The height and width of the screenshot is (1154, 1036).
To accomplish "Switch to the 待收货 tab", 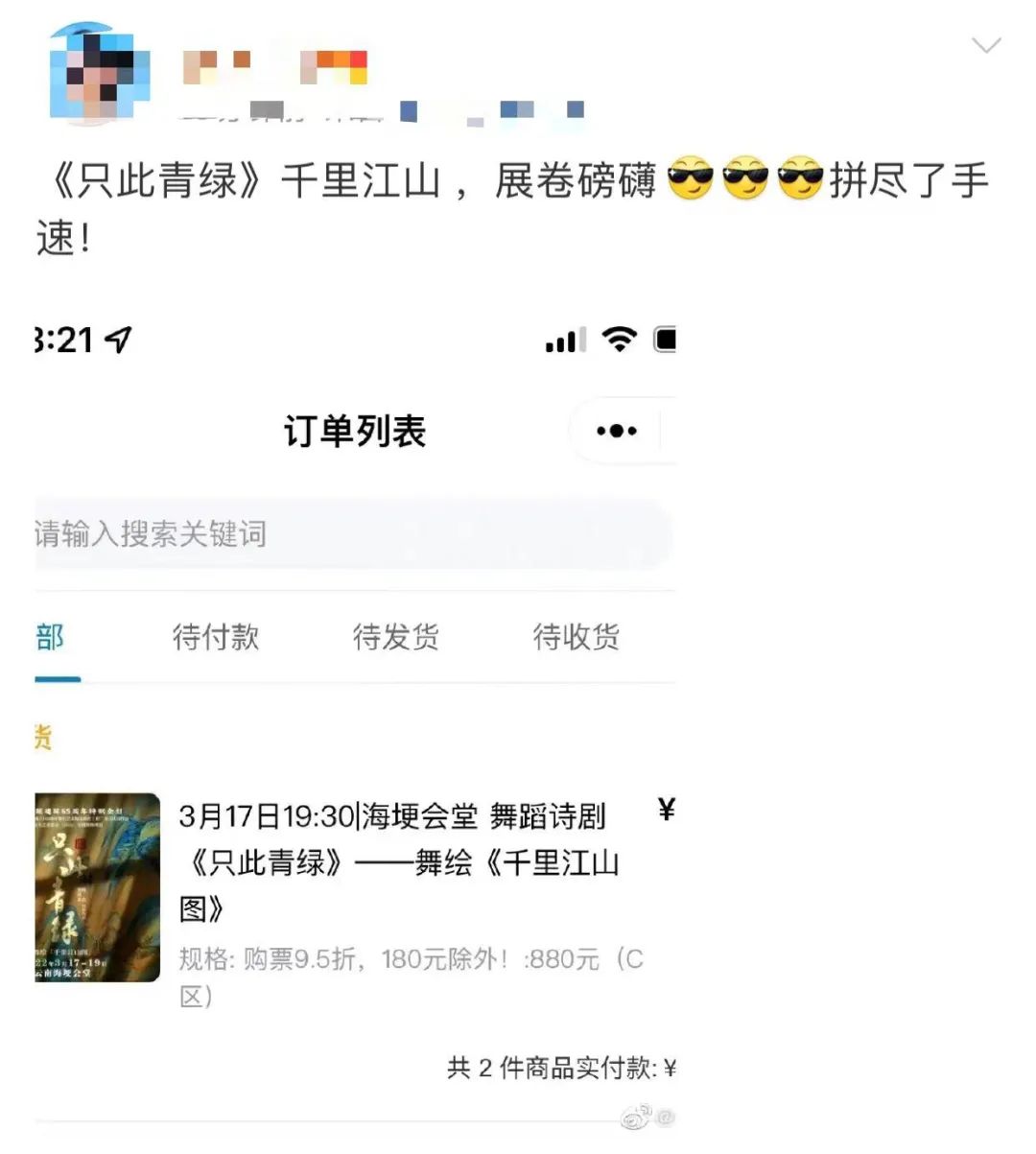I will [575, 637].
